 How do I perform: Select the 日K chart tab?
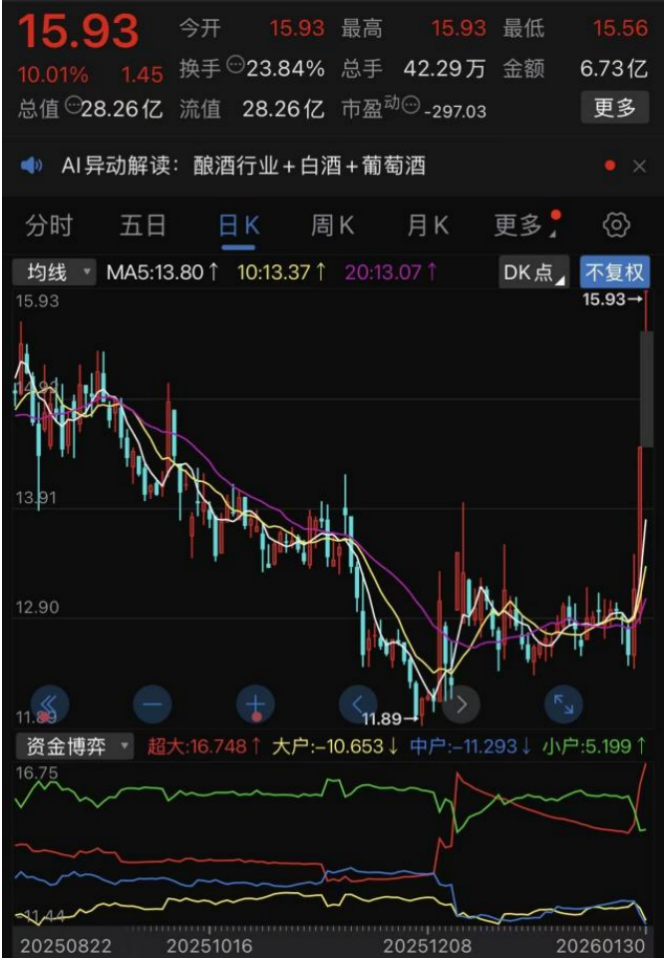pyautogui.click(x=239, y=226)
